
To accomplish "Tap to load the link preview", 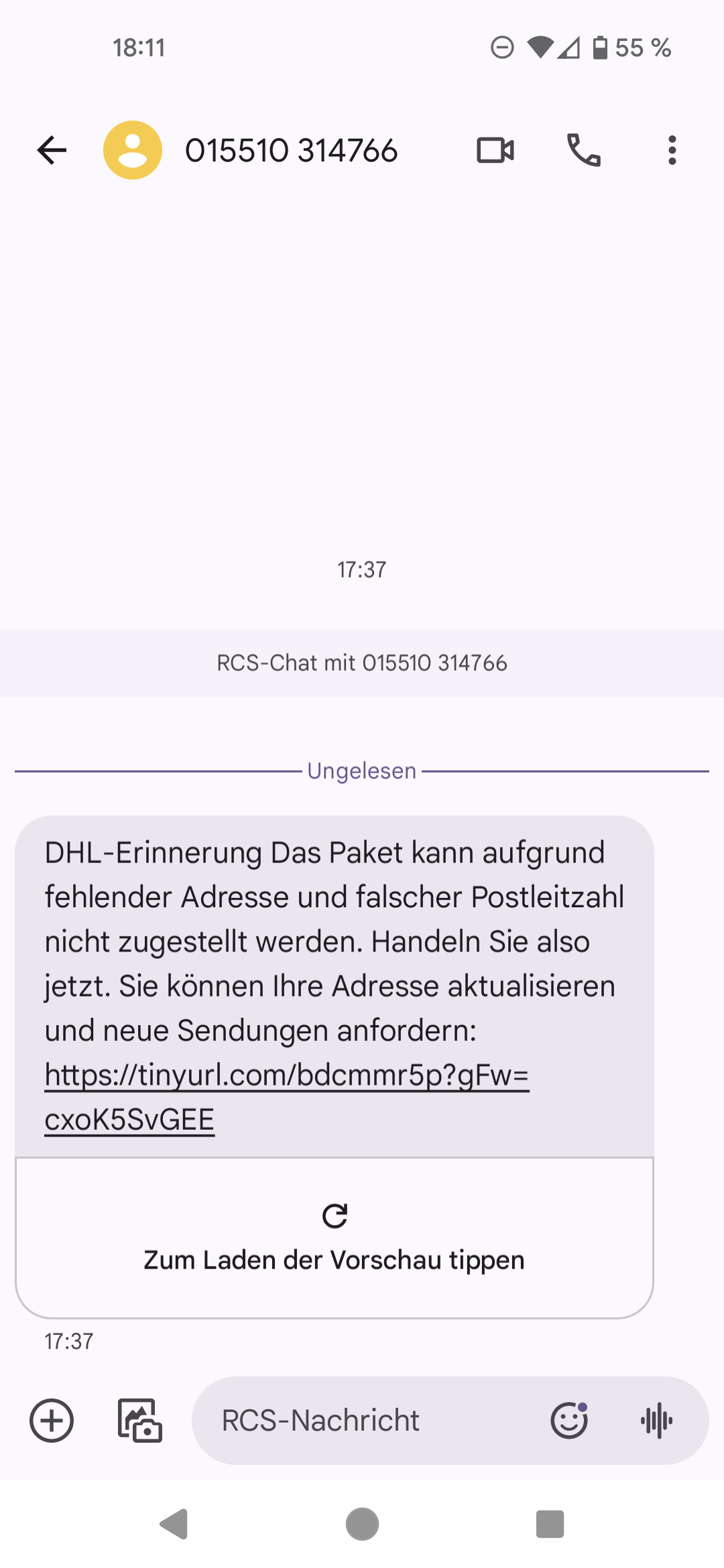I will pyautogui.click(x=334, y=1238).
